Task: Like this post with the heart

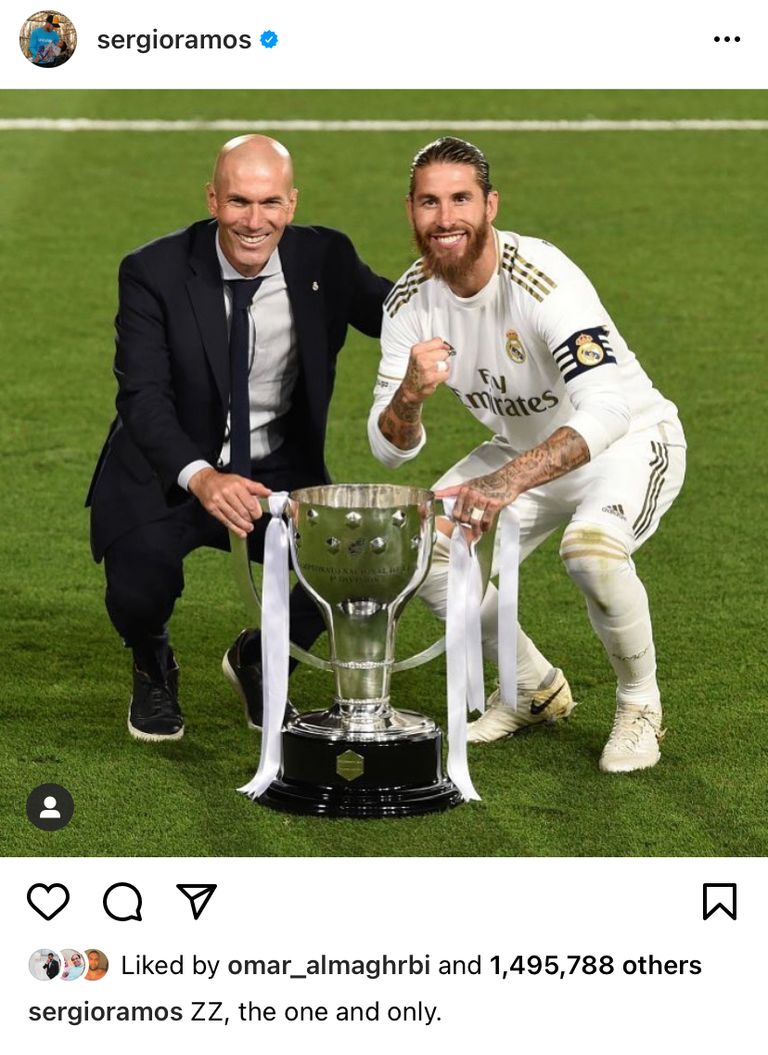Action: point(48,902)
